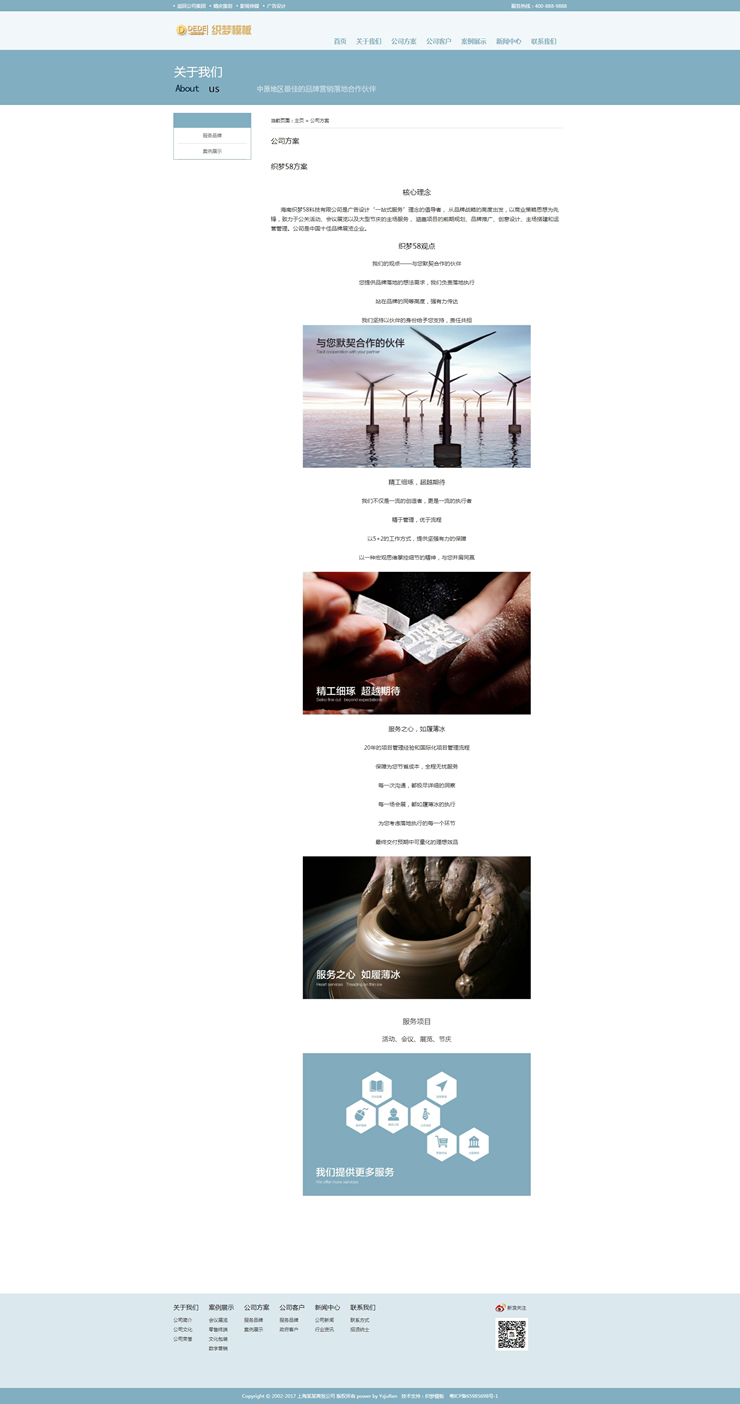Select 公司方案 in the top navigation

(x=404, y=42)
